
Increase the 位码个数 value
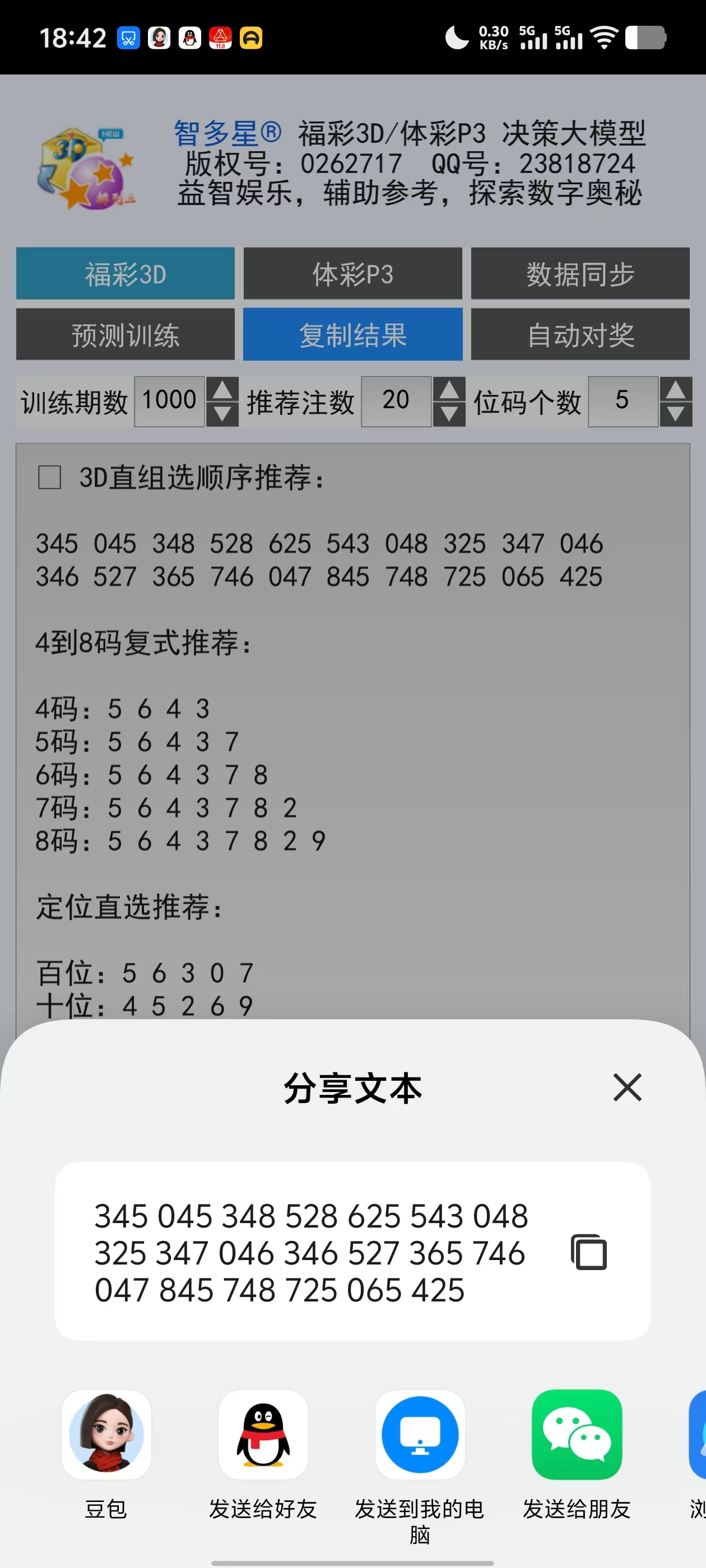676,389
